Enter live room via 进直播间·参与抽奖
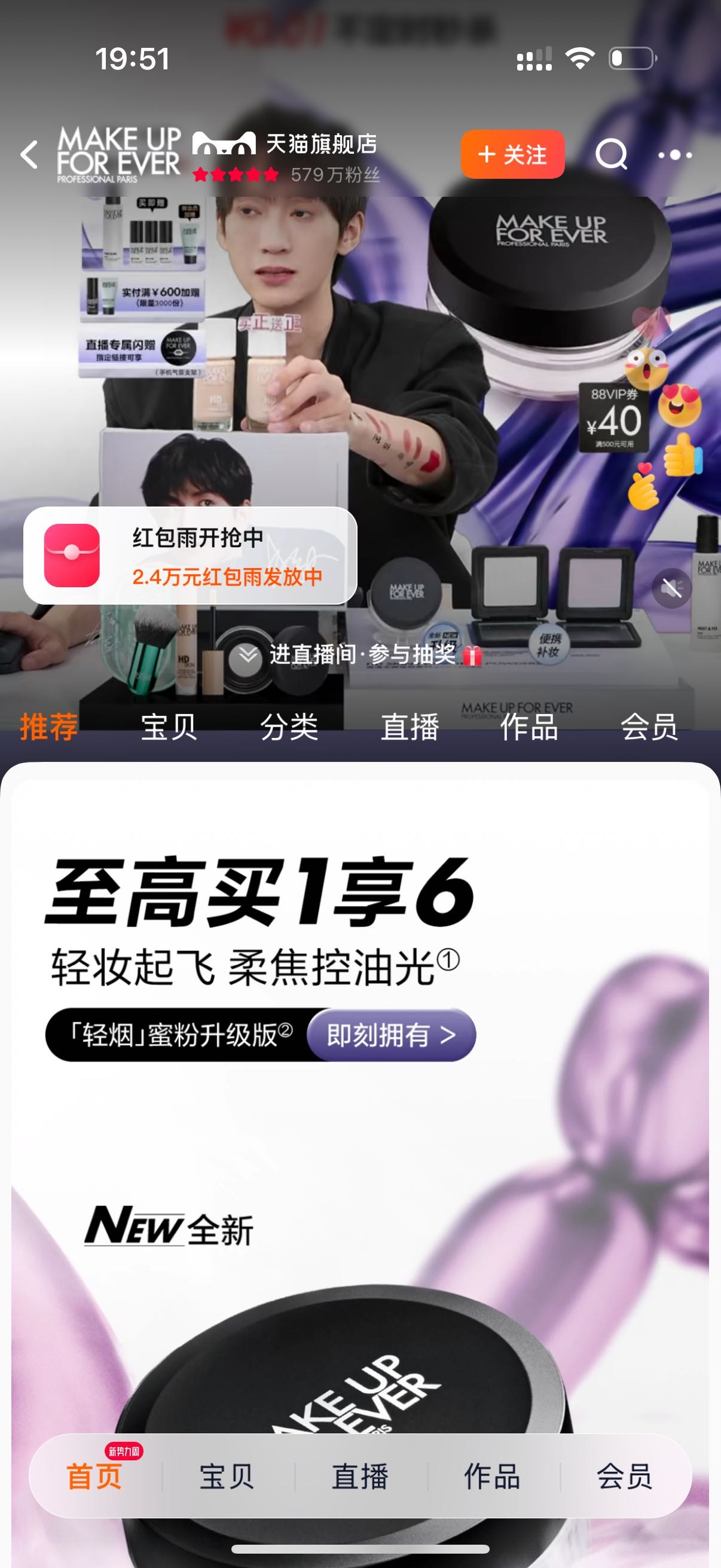 pyautogui.click(x=363, y=655)
